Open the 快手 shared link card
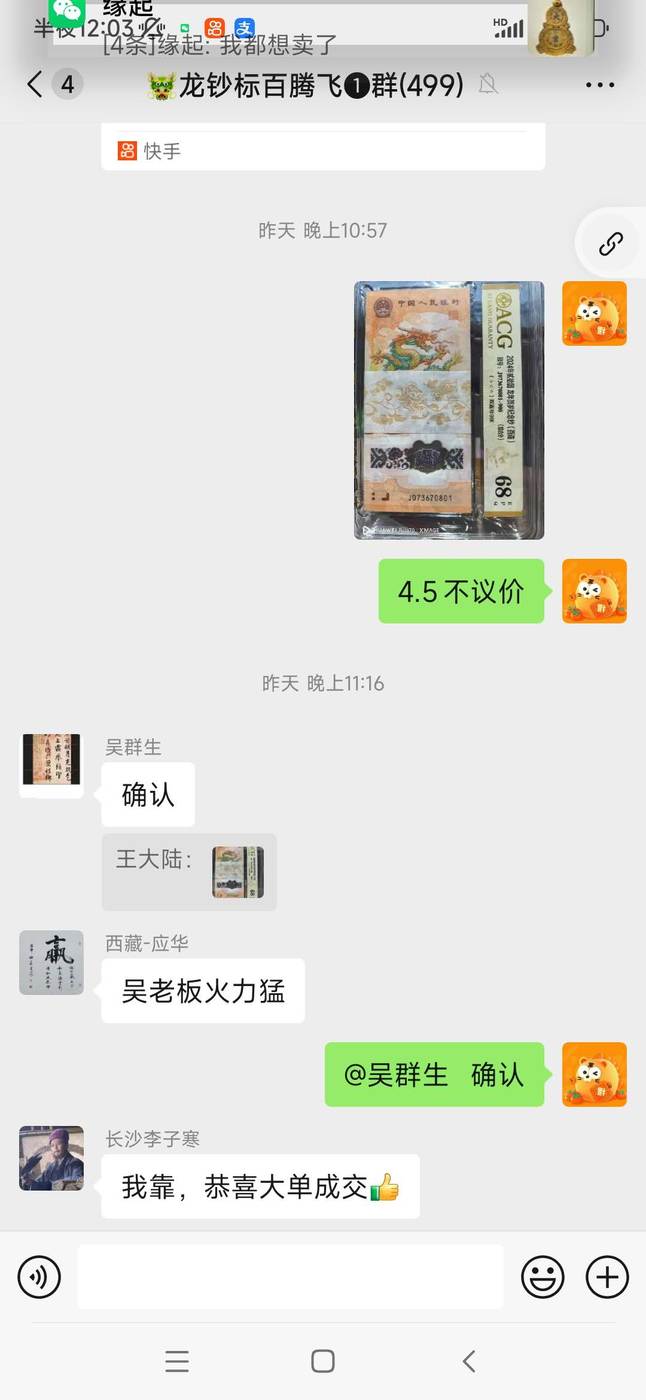The image size is (646, 1400). point(323,148)
